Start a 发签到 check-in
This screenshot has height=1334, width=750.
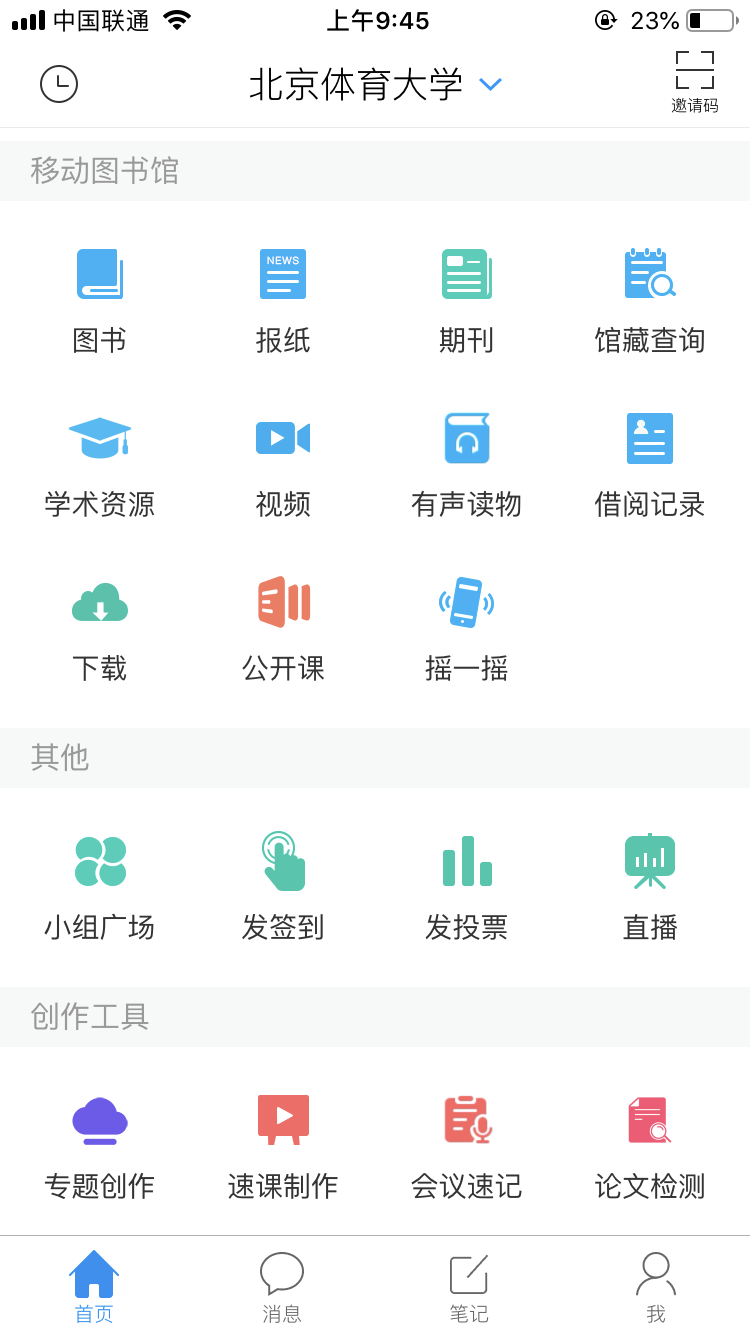pos(283,886)
